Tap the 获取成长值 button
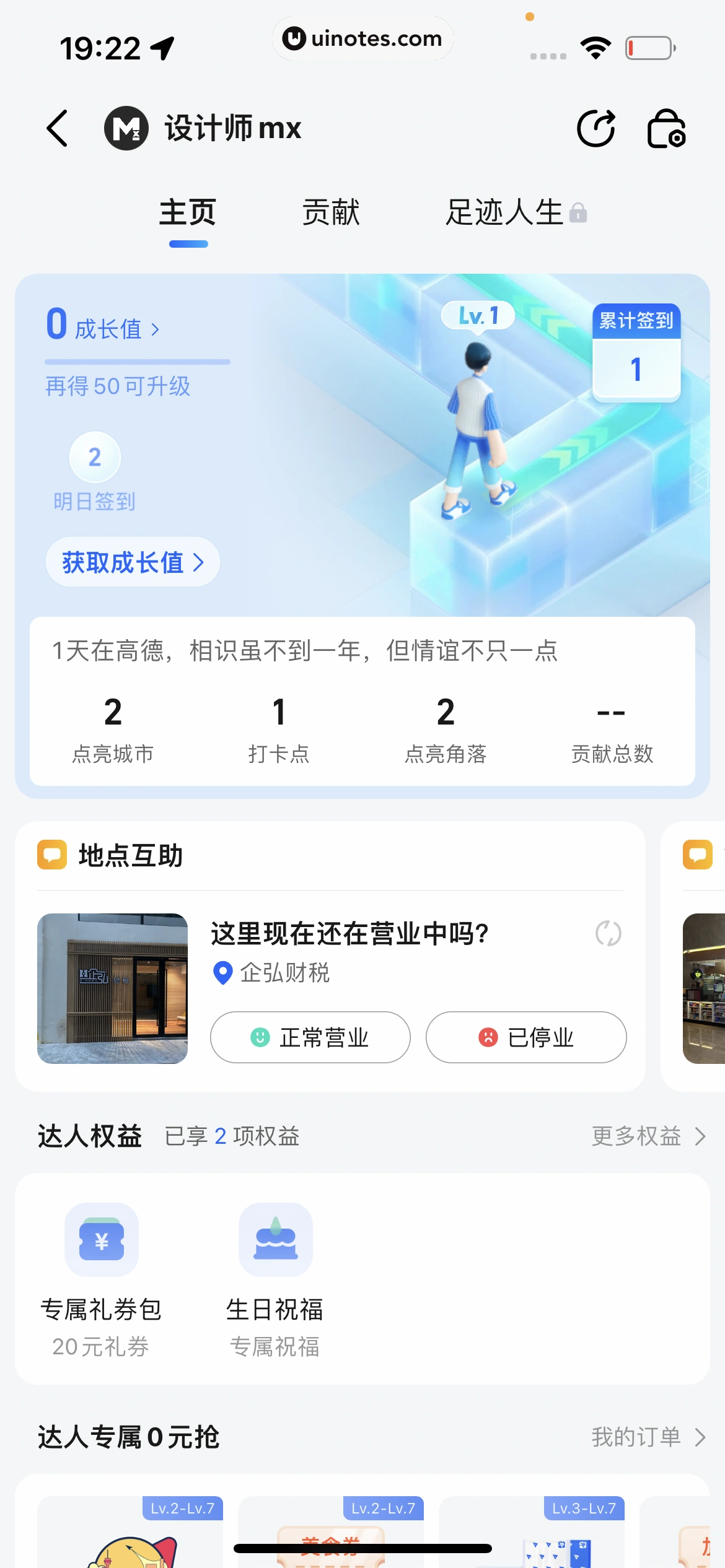The width and height of the screenshot is (725, 1568). 133,562
